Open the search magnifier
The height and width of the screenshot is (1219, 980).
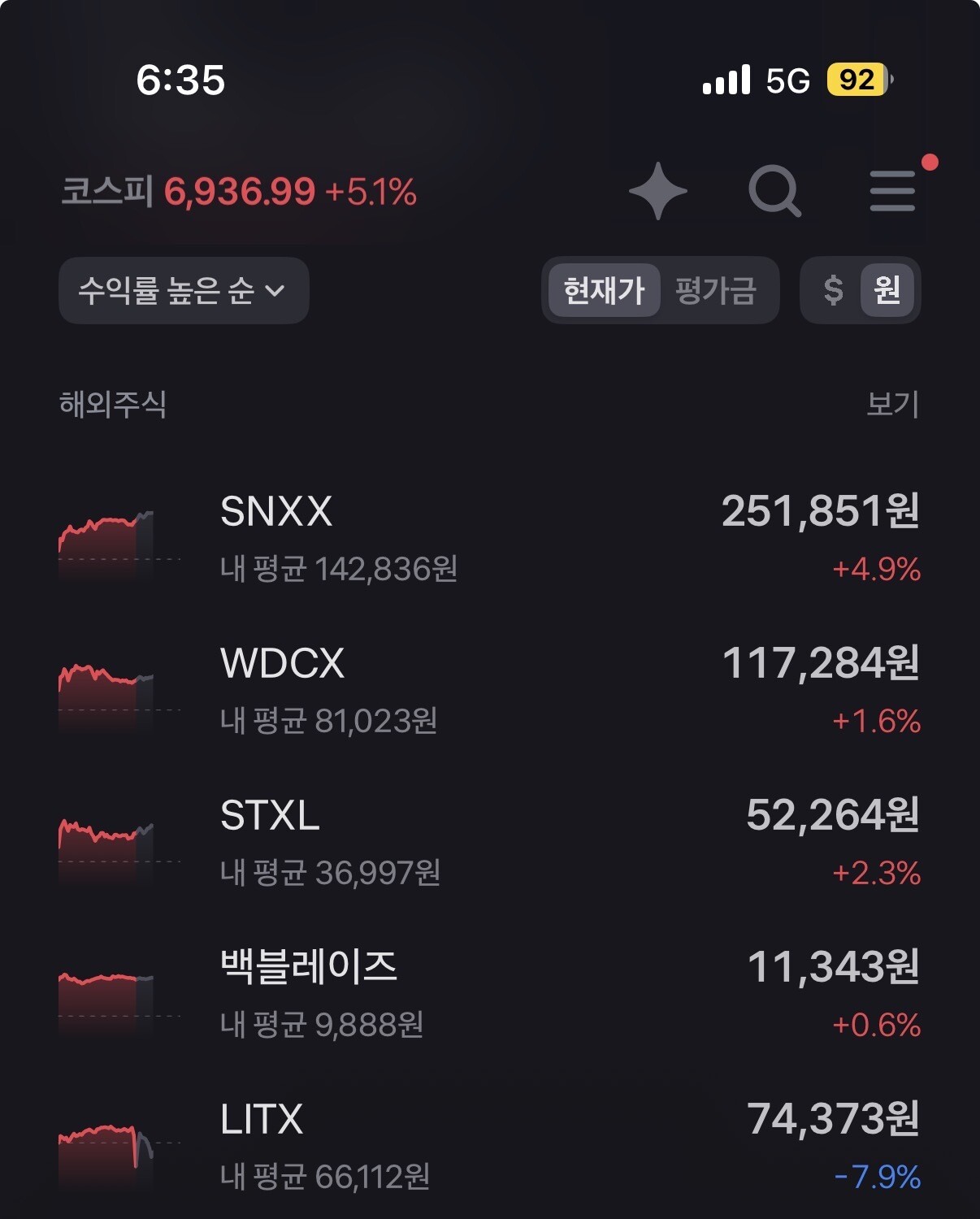(x=774, y=192)
